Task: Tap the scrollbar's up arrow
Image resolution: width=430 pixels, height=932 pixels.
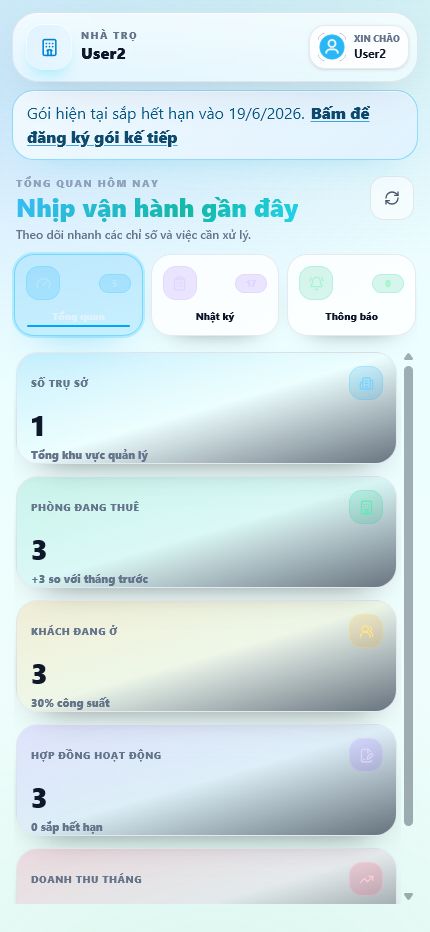Action: (x=408, y=357)
